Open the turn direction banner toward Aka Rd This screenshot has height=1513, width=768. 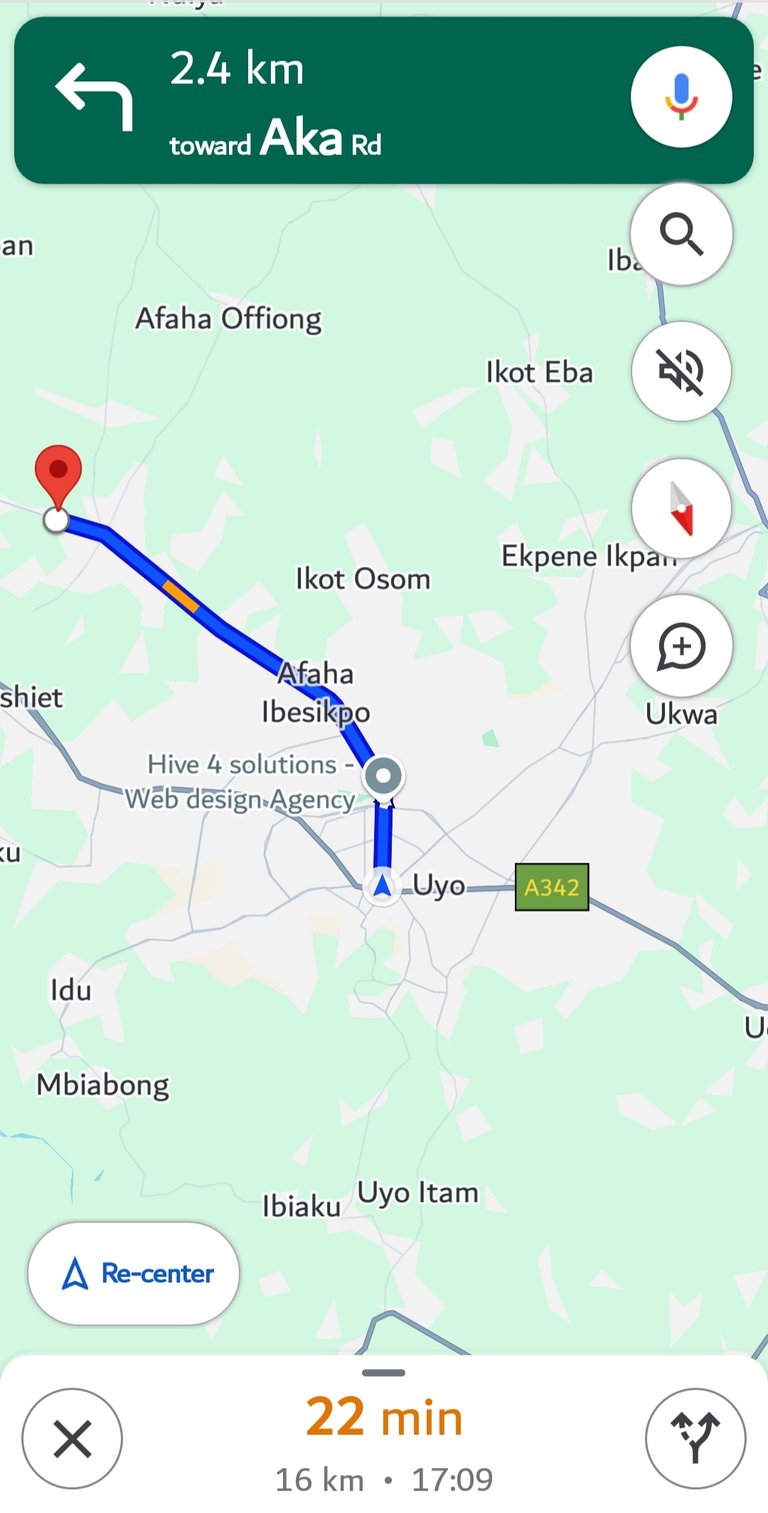pyautogui.click(x=384, y=100)
